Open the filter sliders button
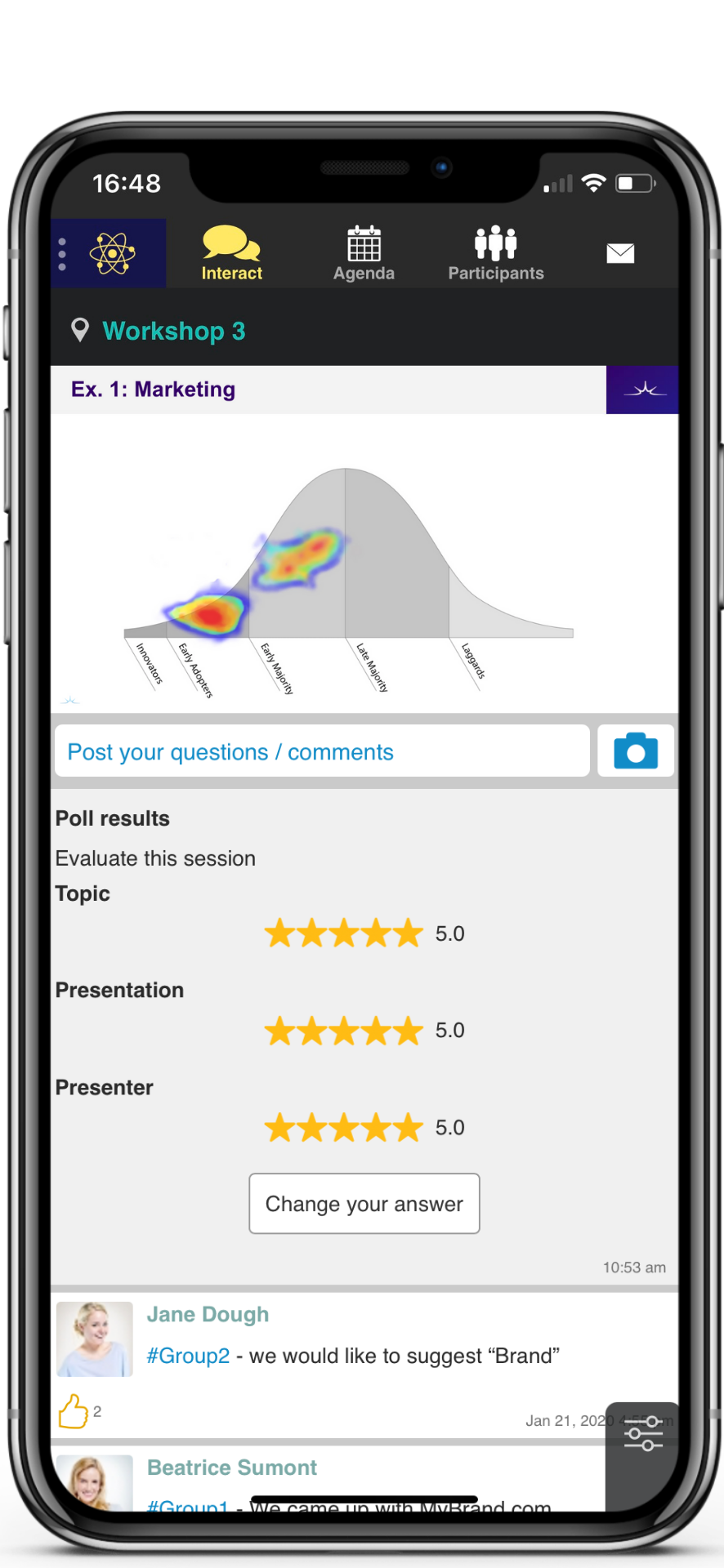The image size is (724, 1568). coord(643,1433)
